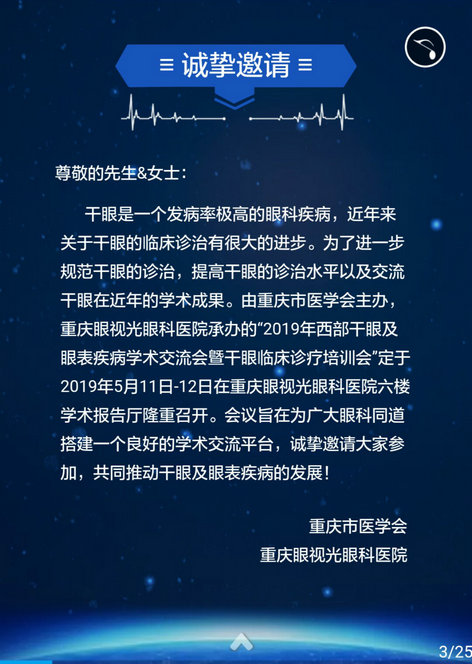Tap the up arrow for next page

[x=242, y=642]
